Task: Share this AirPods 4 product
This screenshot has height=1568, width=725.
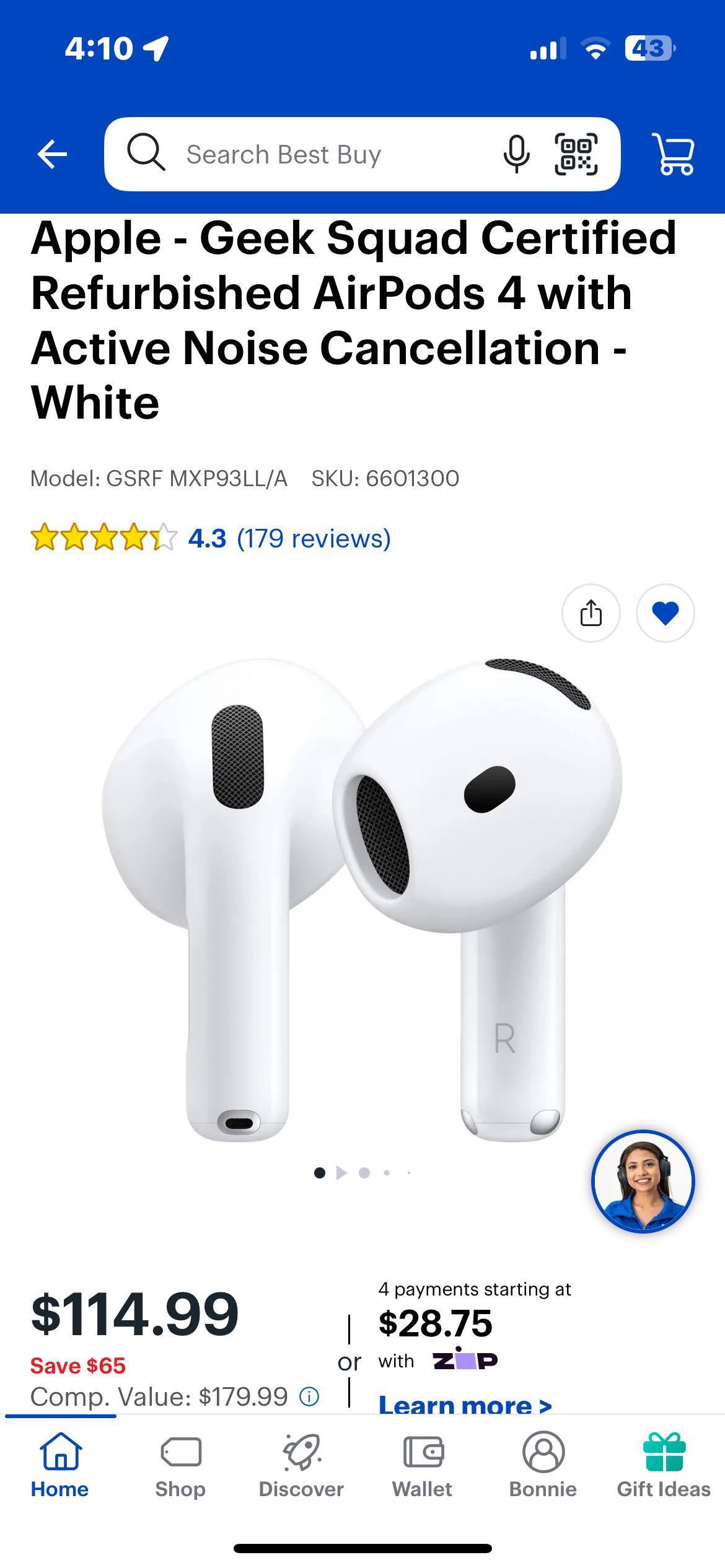Action: coord(591,613)
